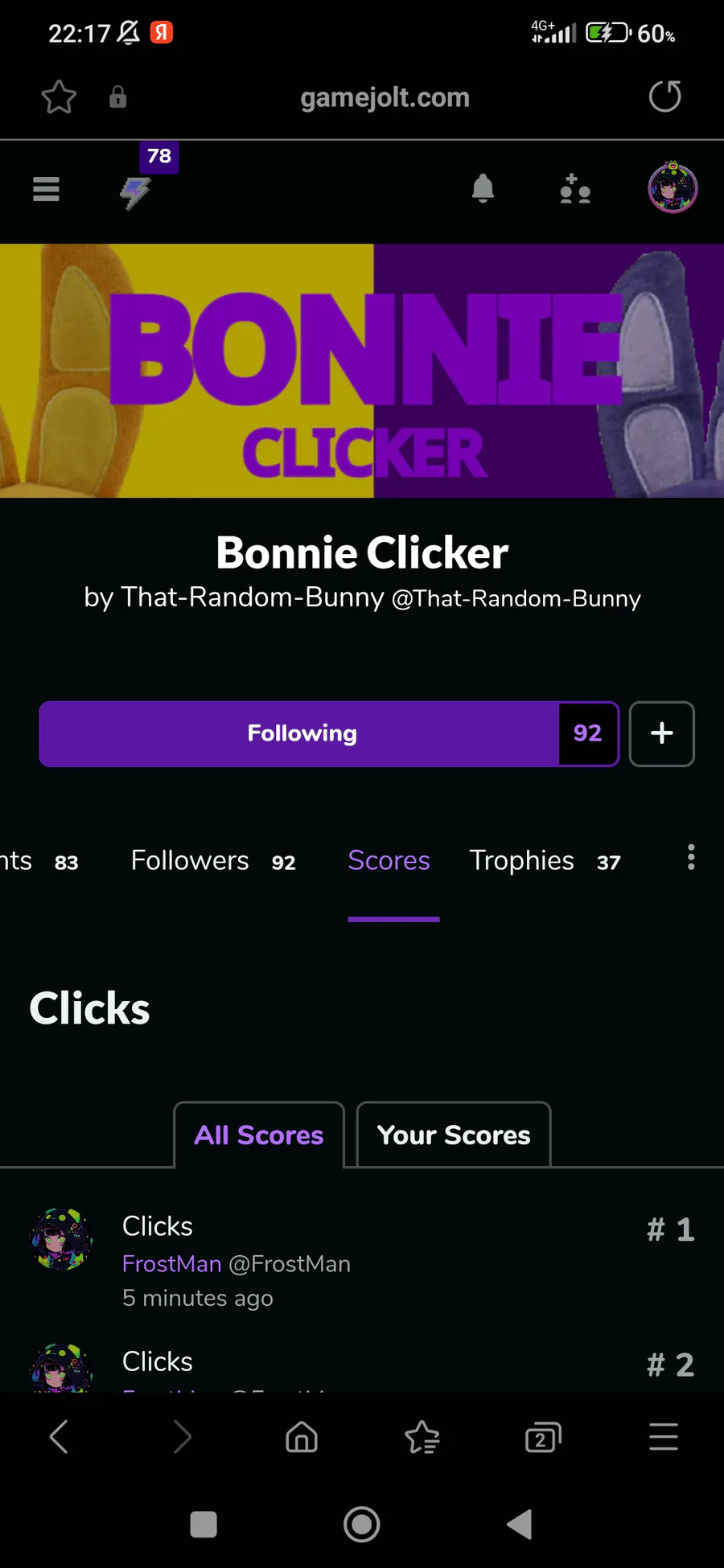
Task: Bookmark this page with the star
Action: pyautogui.click(x=59, y=97)
